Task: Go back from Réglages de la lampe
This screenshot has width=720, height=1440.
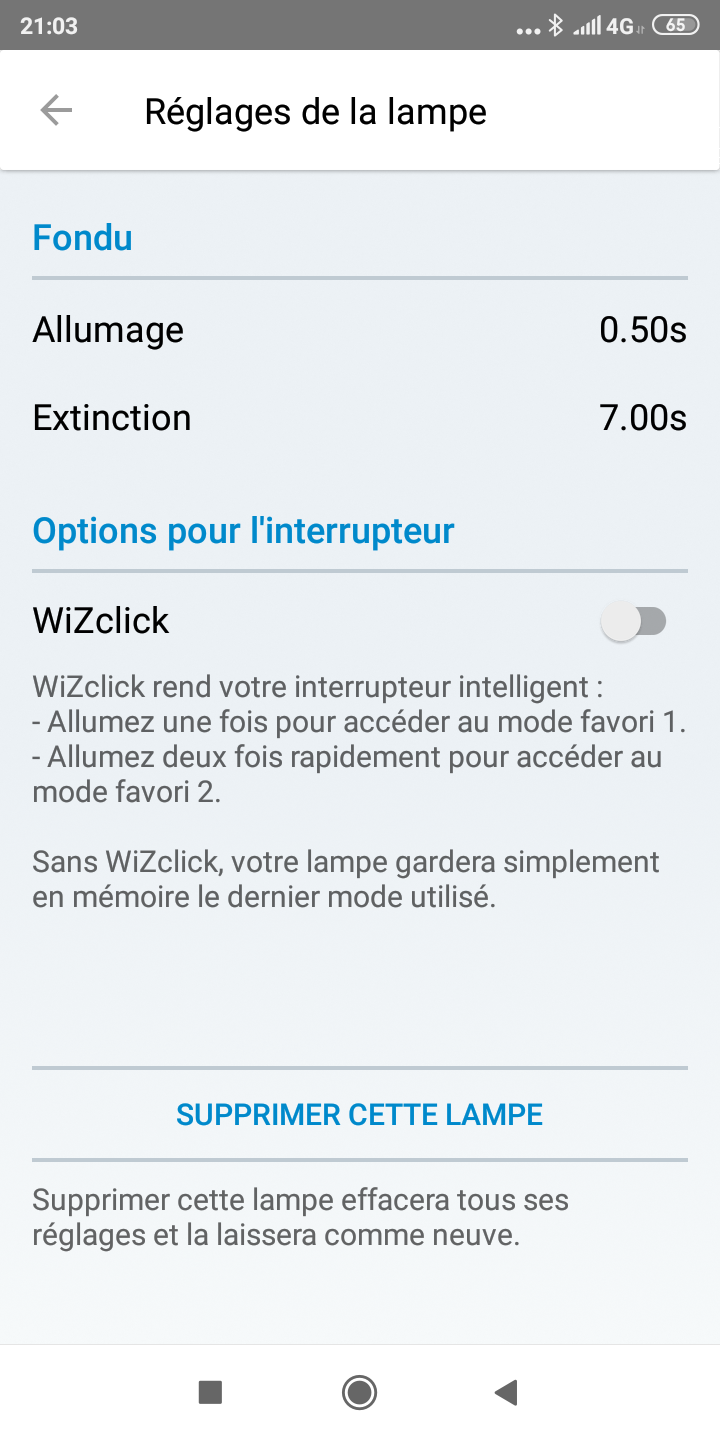Action: (56, 111)
